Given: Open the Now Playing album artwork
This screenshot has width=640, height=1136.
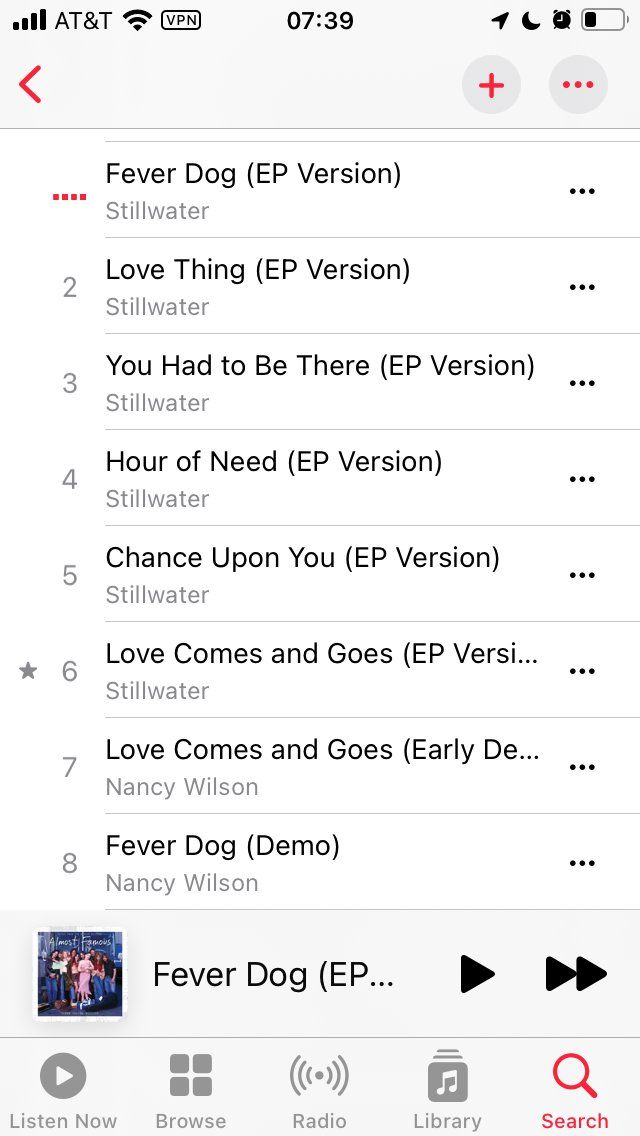Looking at the screenshot, I should coord(80,973).
